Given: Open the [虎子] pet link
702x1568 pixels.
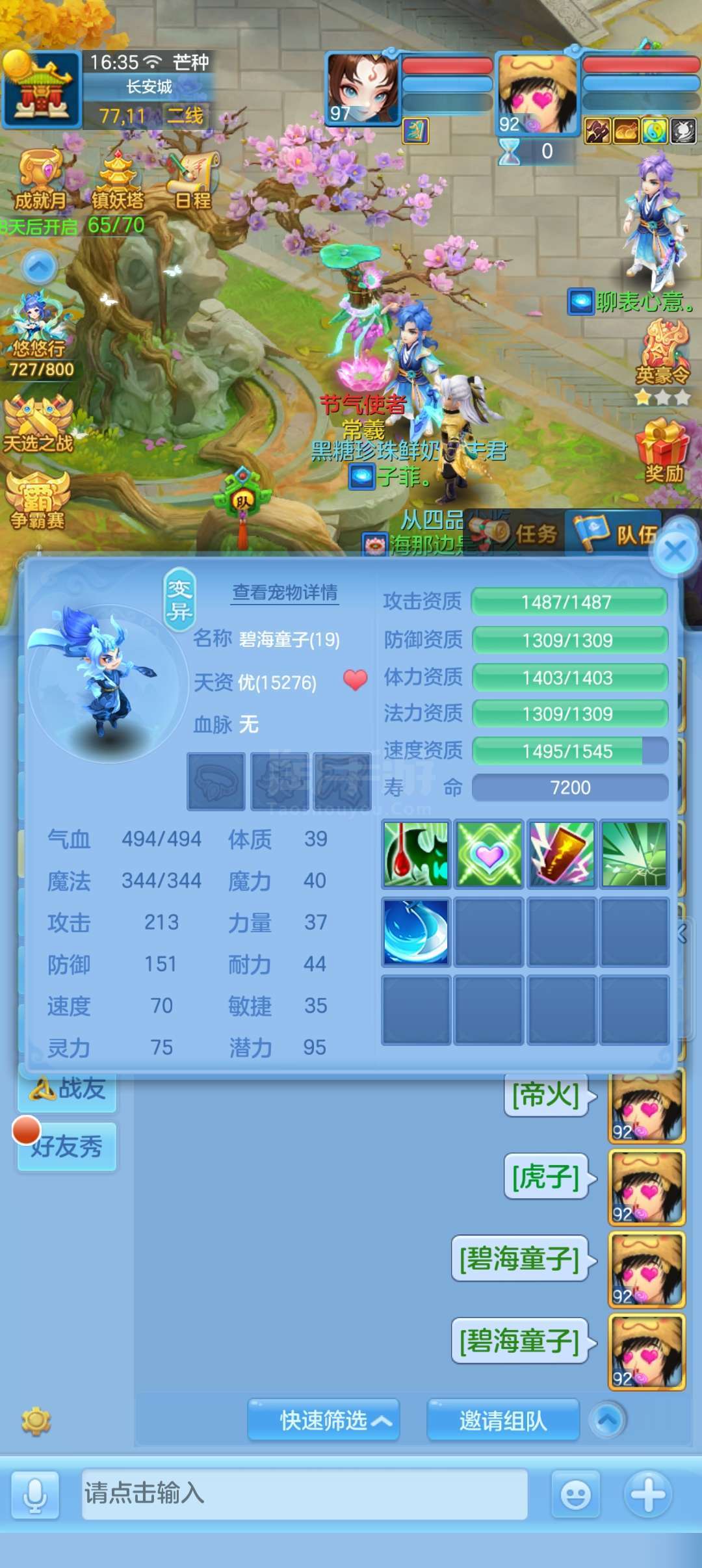Looking at the screenshot, I should (546, 1177).
